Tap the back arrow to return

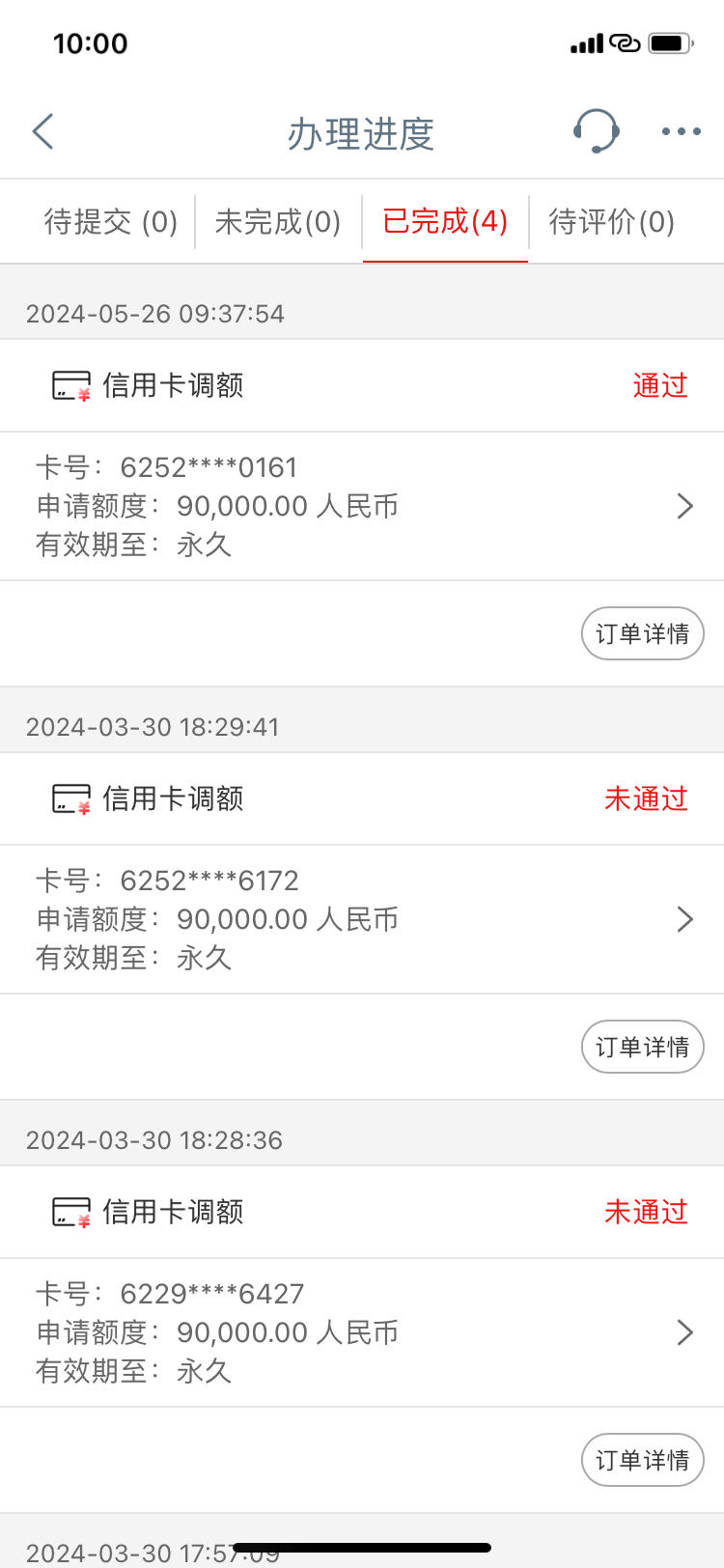[42, 131]
